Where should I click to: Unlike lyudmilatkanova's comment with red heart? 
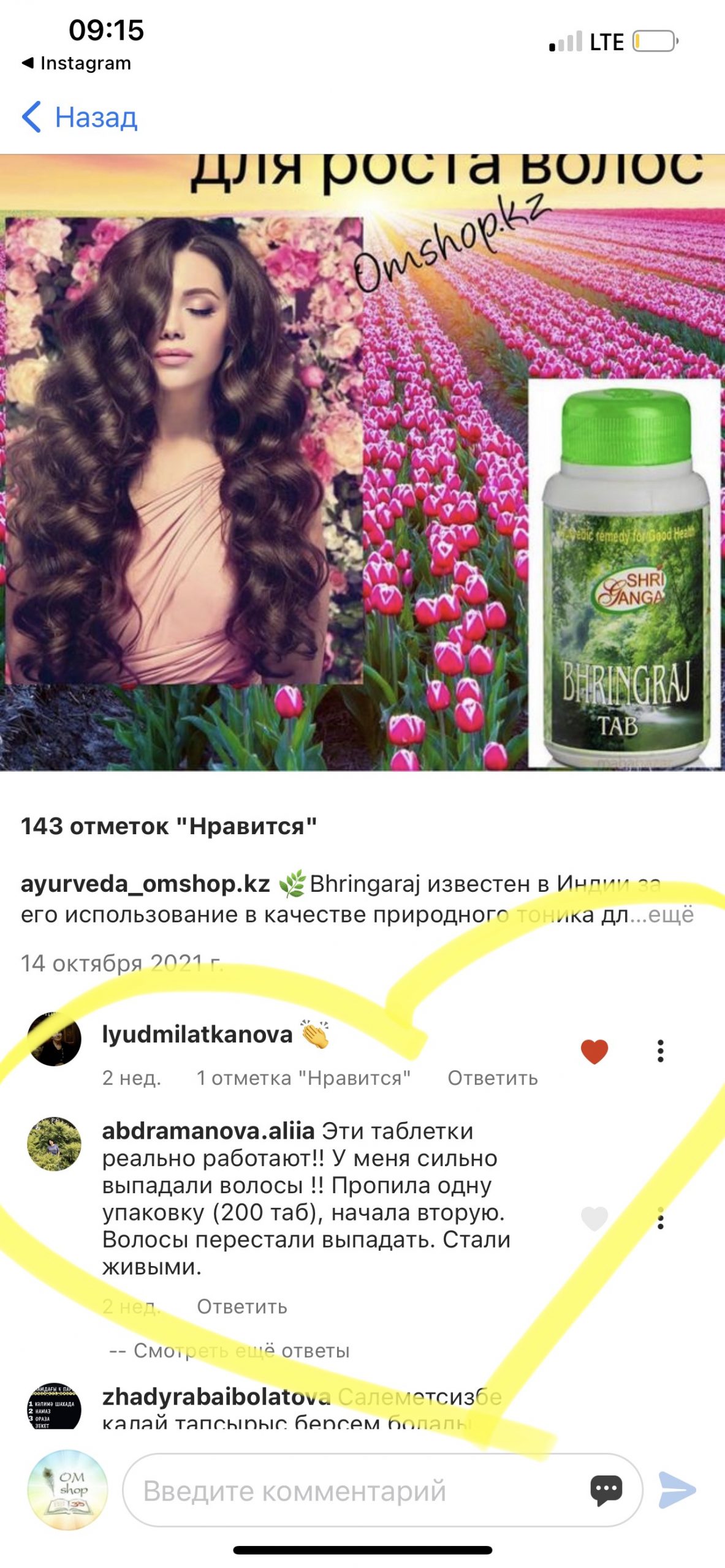pyautogui.click(x=594, y=1052)
